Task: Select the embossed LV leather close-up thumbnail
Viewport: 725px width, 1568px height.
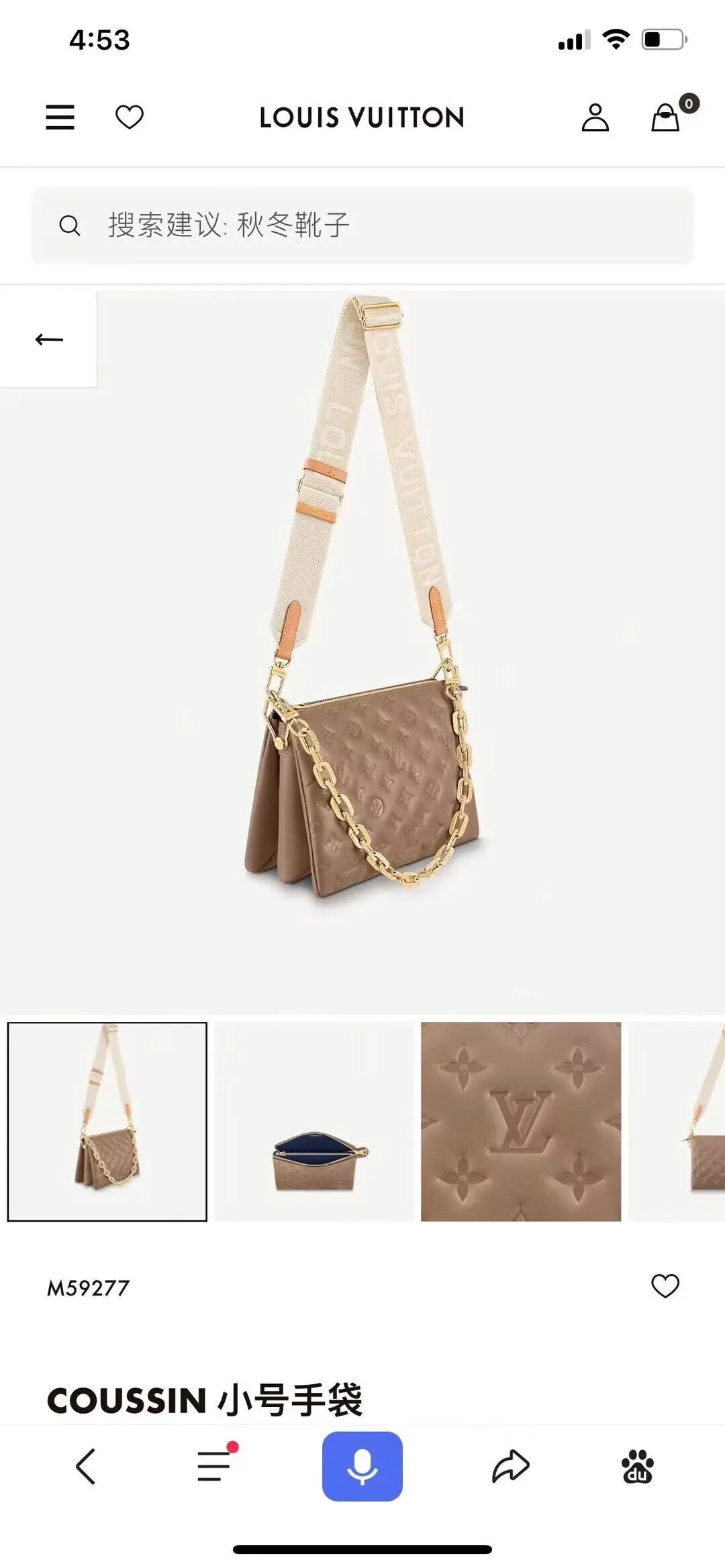Action: (521, 1122)
